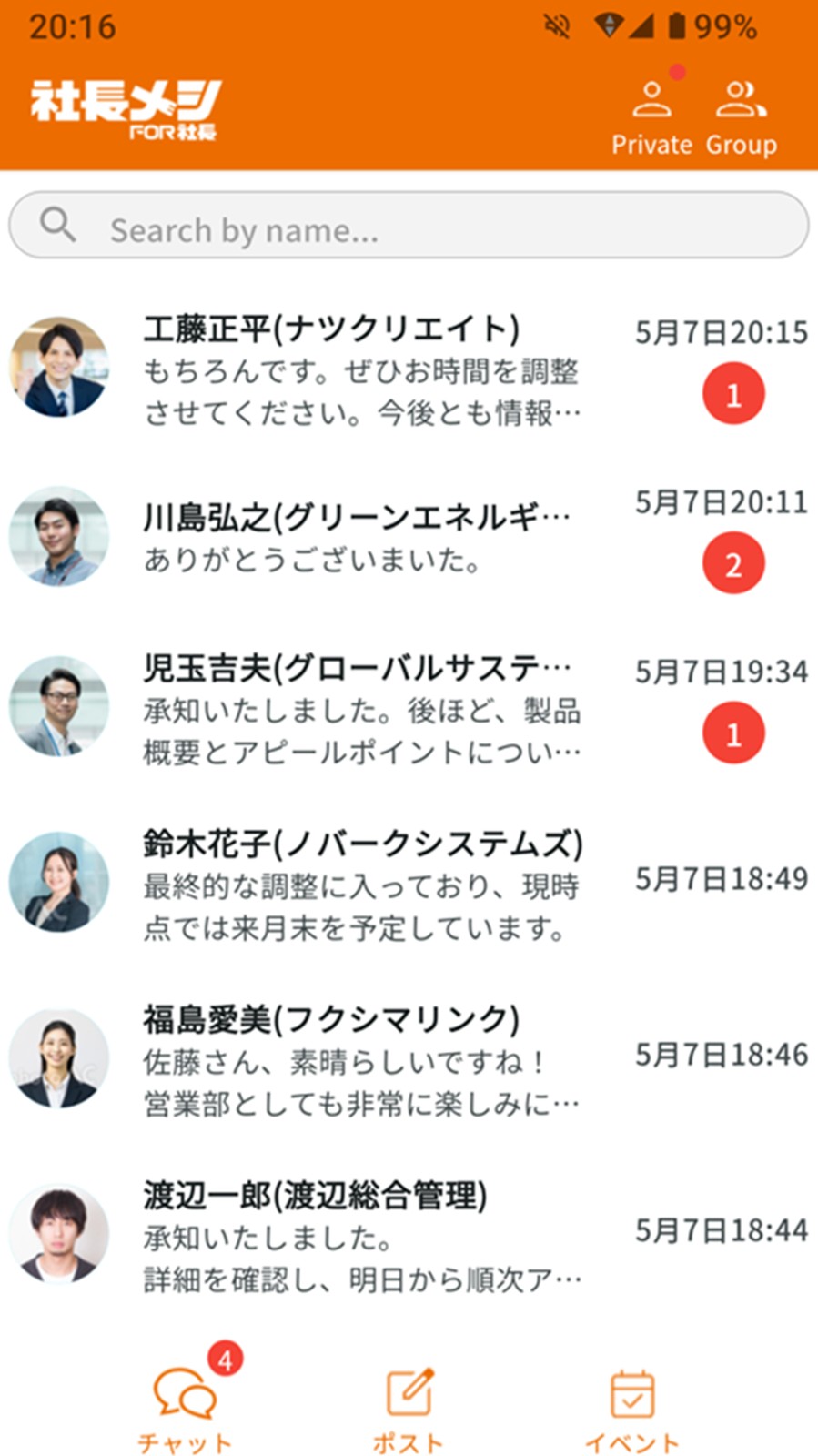Image resolution: width=818 pixels, height=1456 pixels.
Task: Switch to Group chats
Action: click(742, 119)
